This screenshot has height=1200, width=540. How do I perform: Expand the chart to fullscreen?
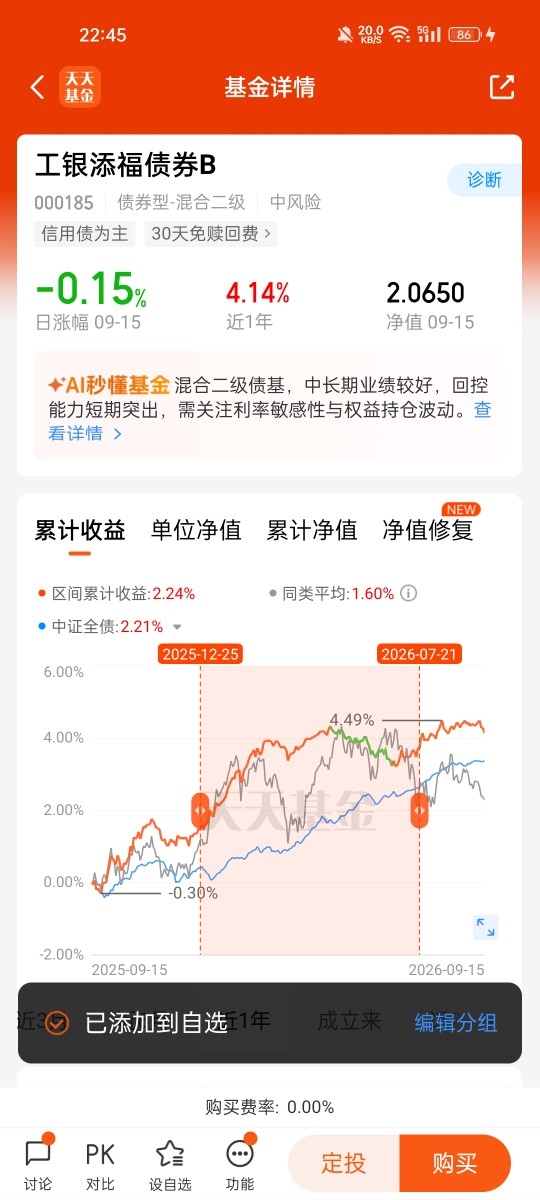pos(485,927)
